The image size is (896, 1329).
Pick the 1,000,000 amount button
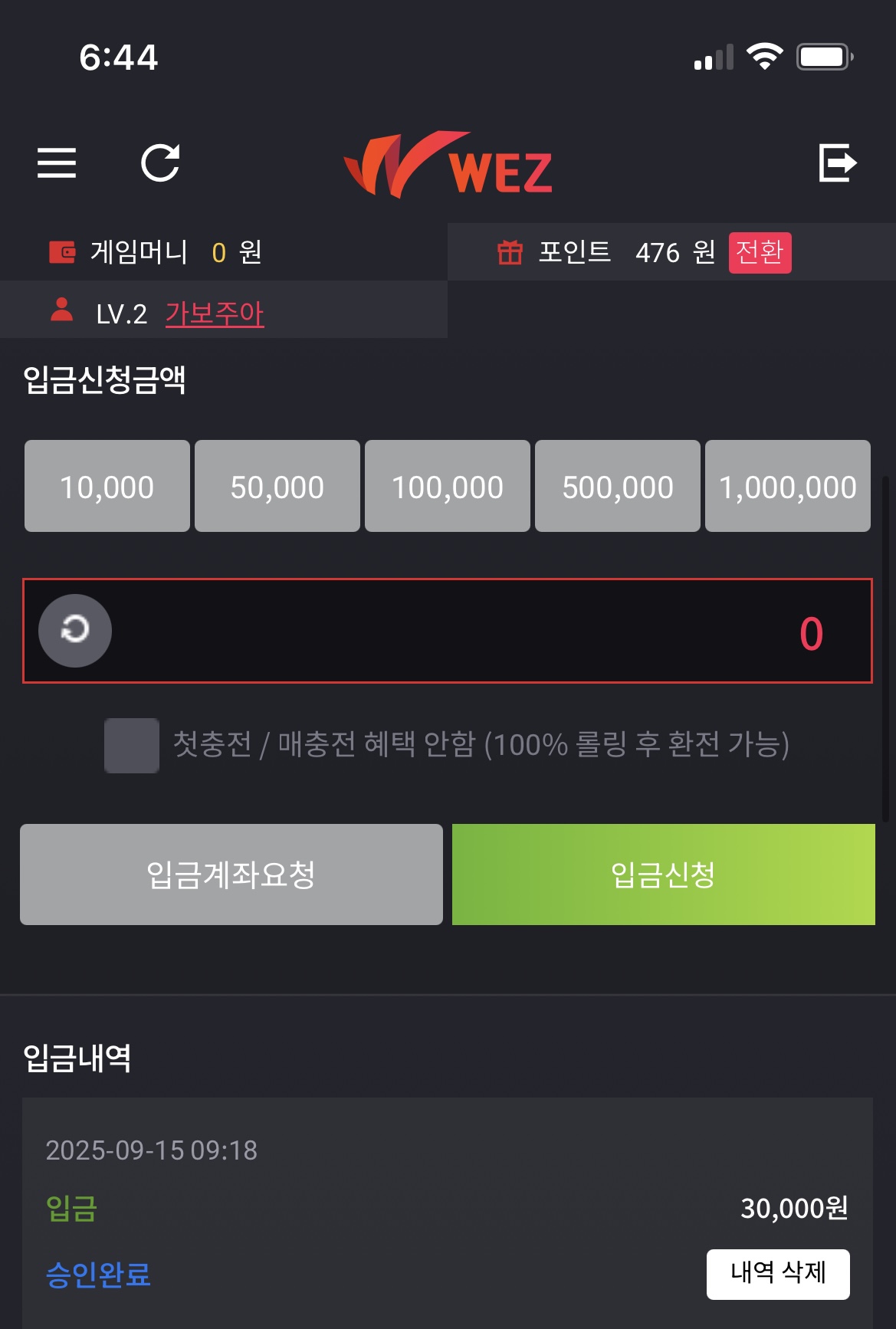[x=787, y=486]
